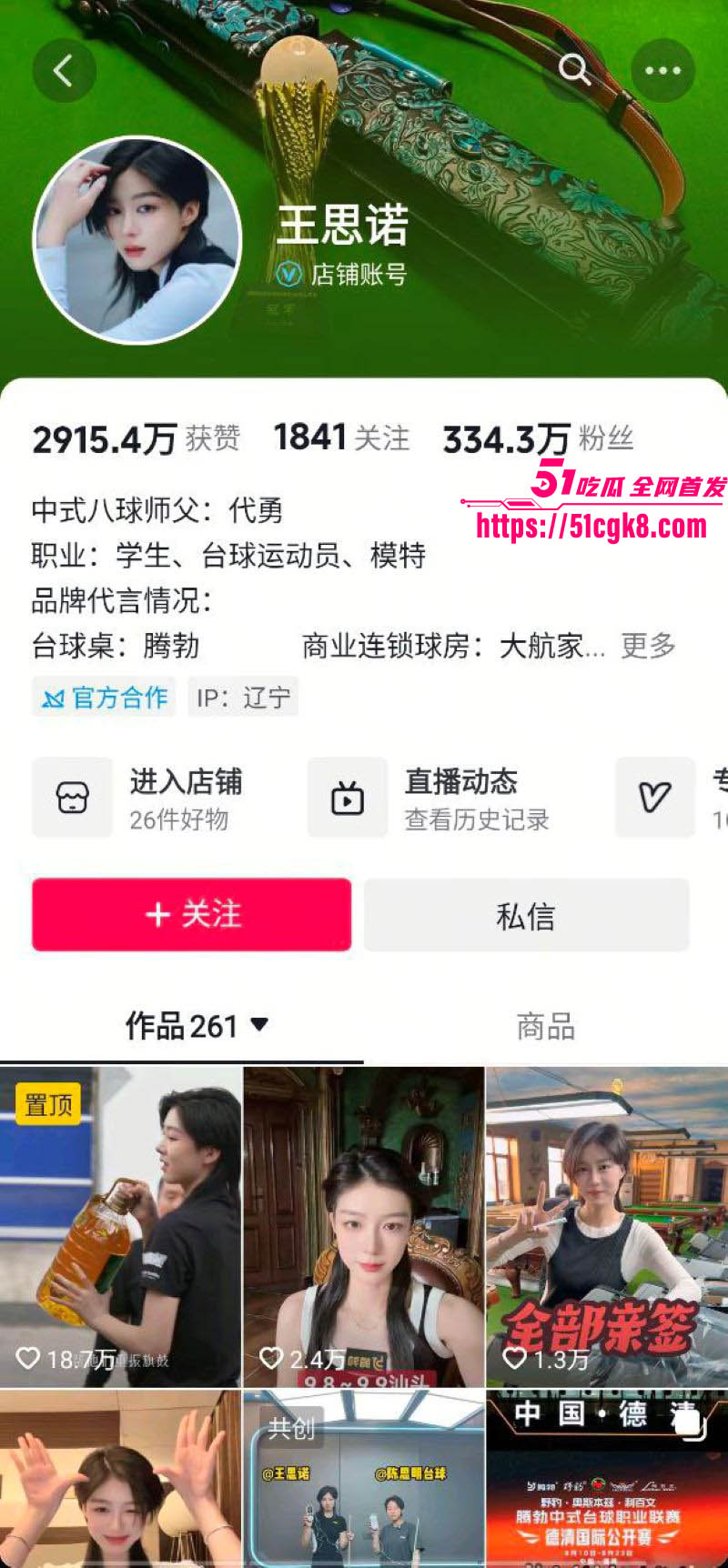
Task: Open the search icon
Action: pos(575,69)
